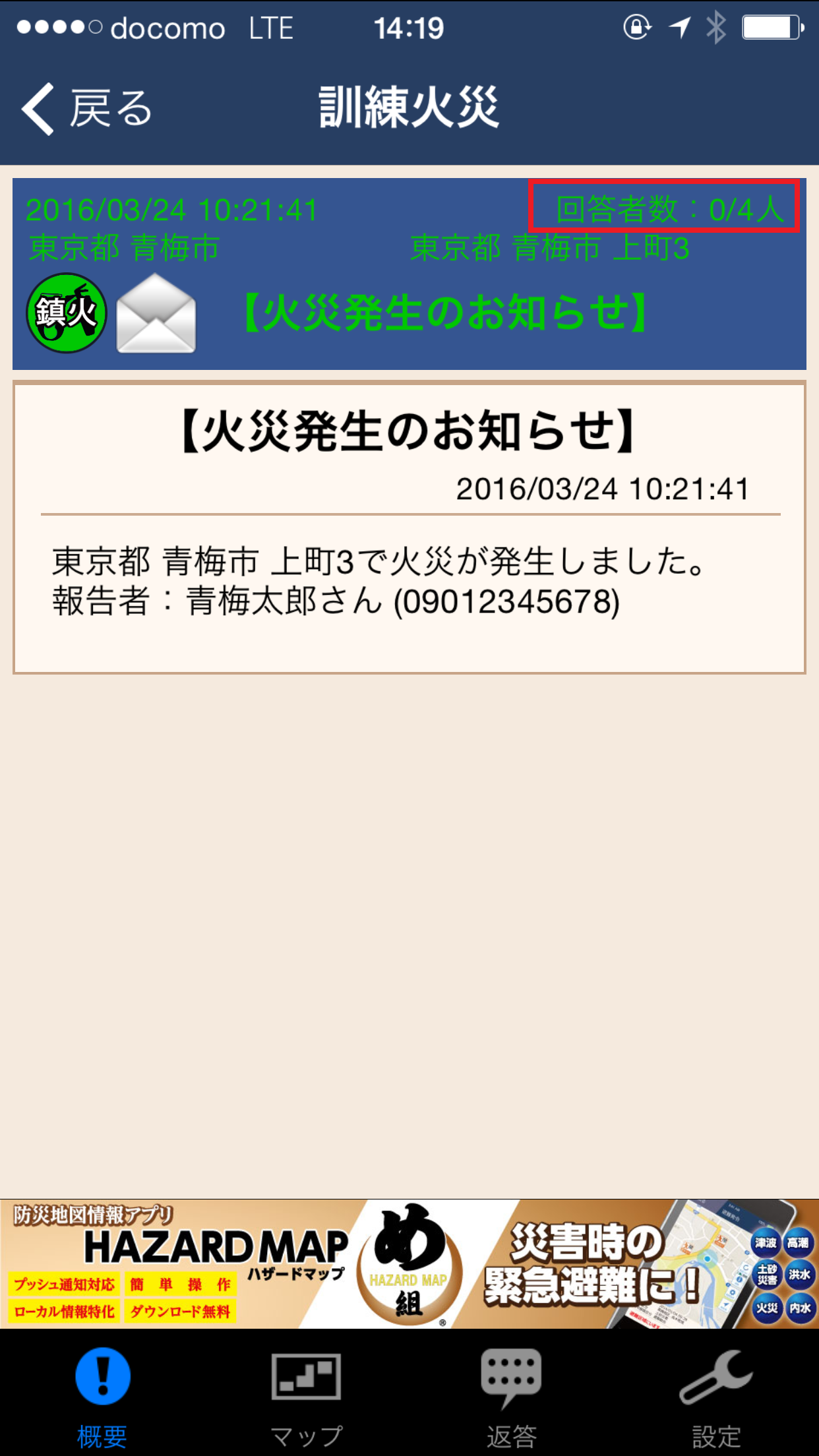The width and height of the screenshot is (819, 1456).
Task: Open the envelope message icon
Action: (156, 313)
